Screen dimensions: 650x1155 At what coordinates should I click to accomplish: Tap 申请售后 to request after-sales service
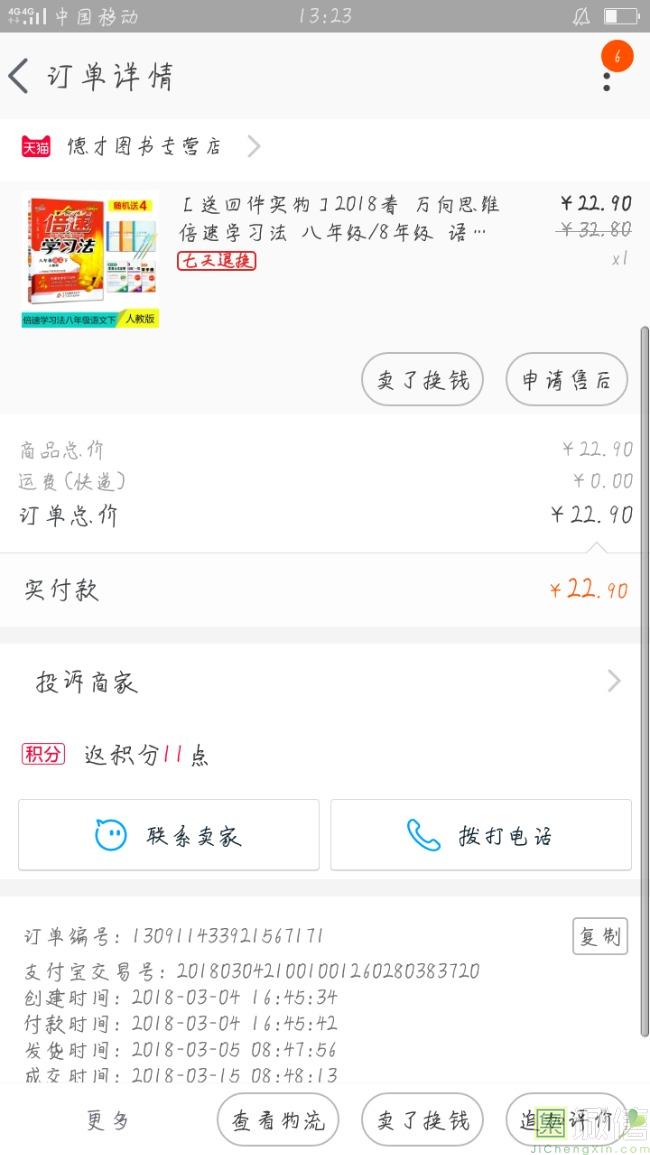[x=566, y=380]
